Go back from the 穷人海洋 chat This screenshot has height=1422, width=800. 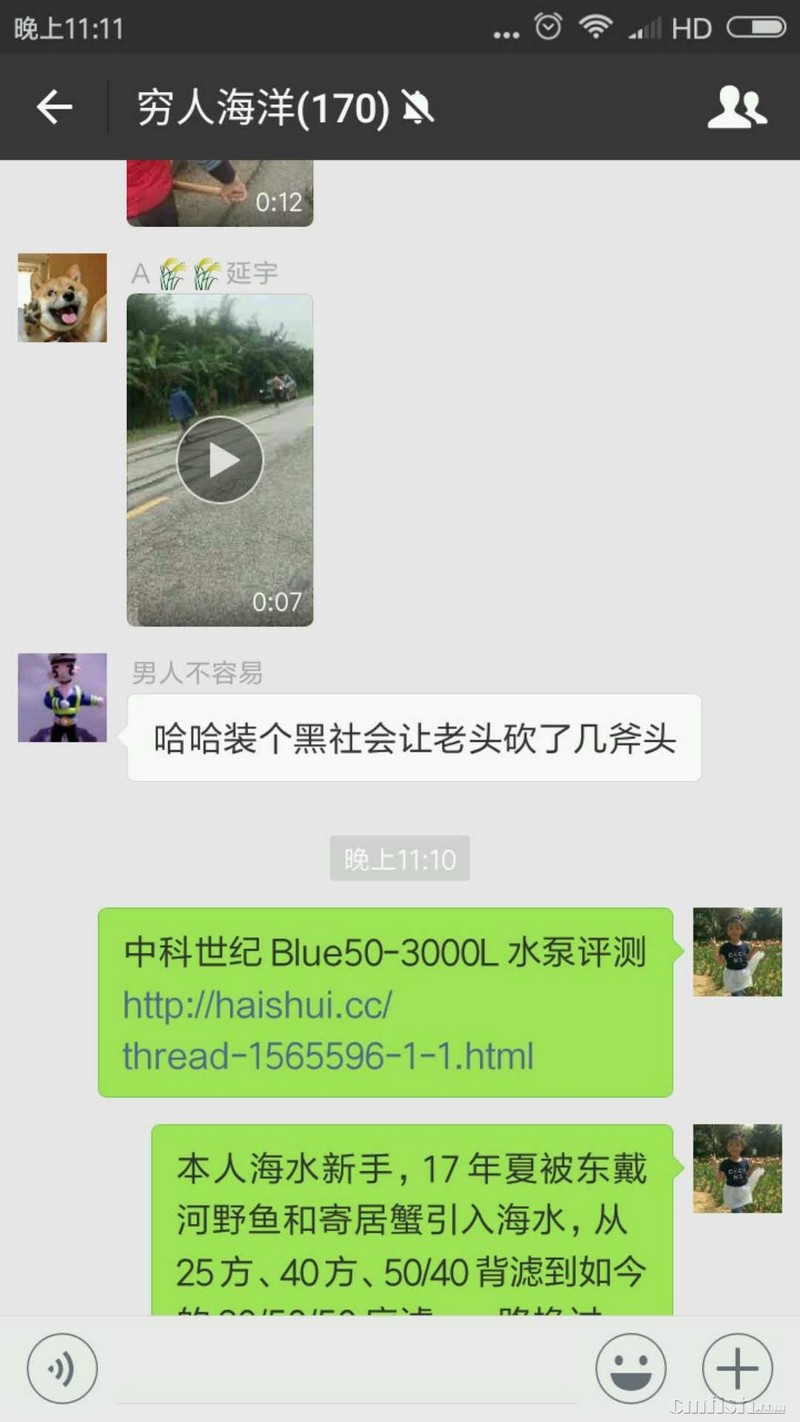pos(54,107)
